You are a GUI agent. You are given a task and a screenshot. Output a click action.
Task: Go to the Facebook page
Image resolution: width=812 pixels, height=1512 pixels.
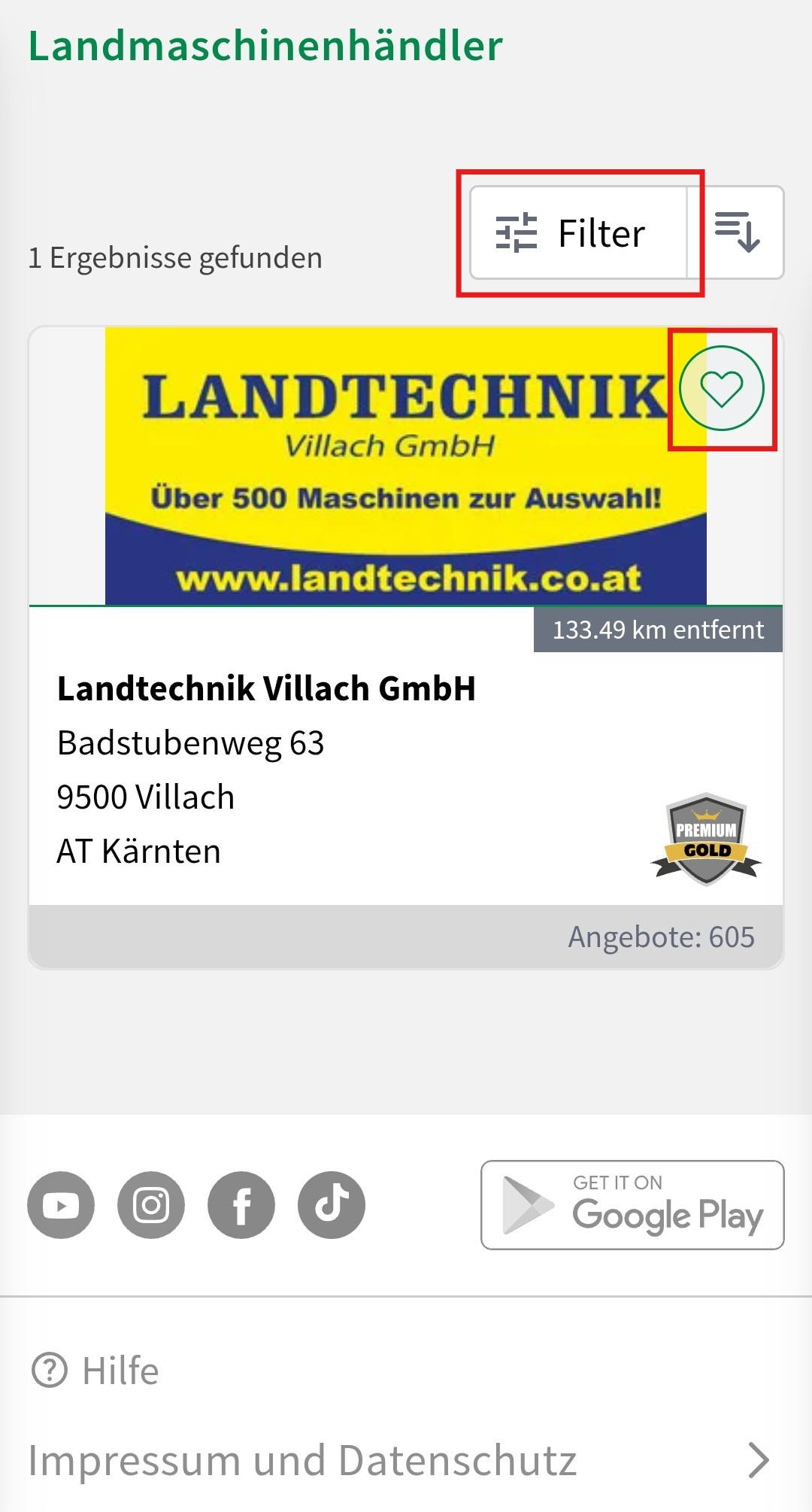click(x=241, y=1205)
